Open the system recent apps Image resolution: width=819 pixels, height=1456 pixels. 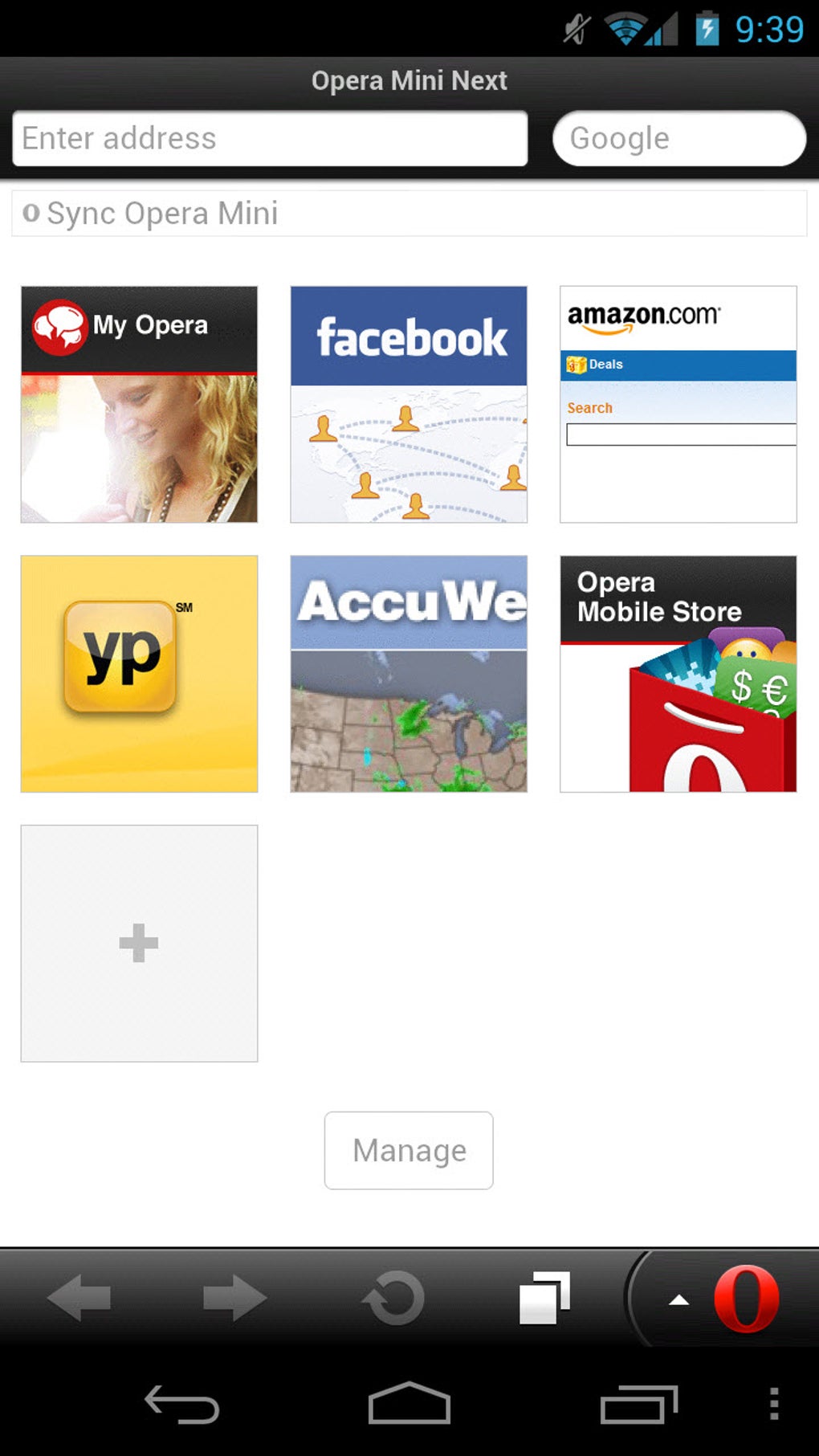639,1405
